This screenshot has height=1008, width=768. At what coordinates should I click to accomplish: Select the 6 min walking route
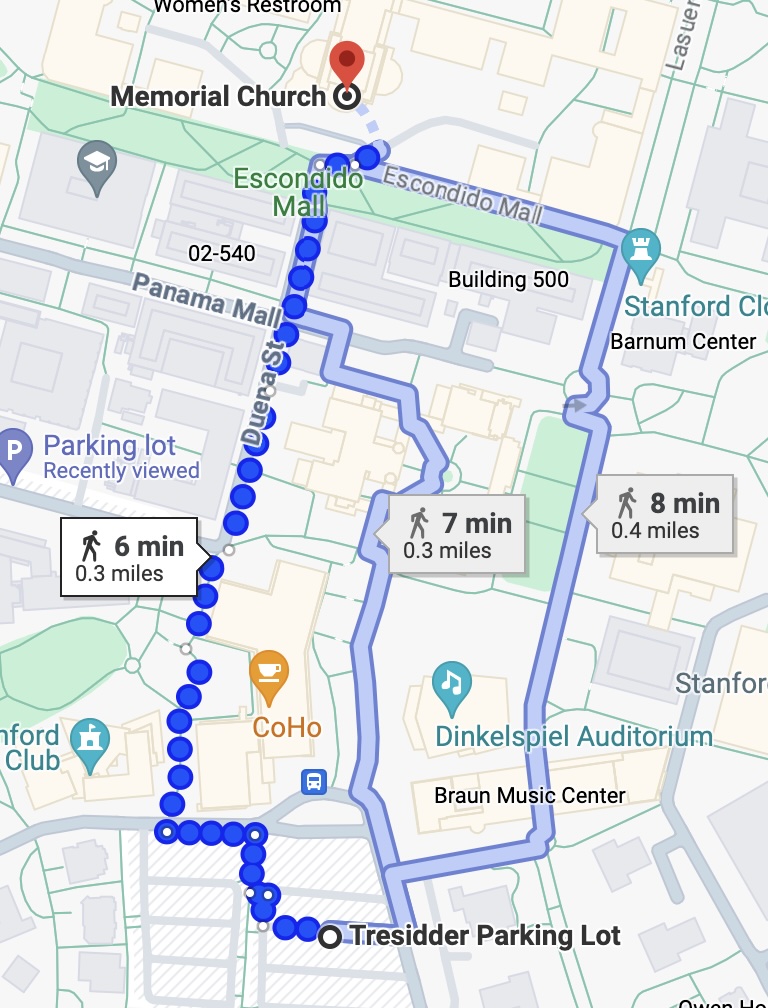(126, 558)
